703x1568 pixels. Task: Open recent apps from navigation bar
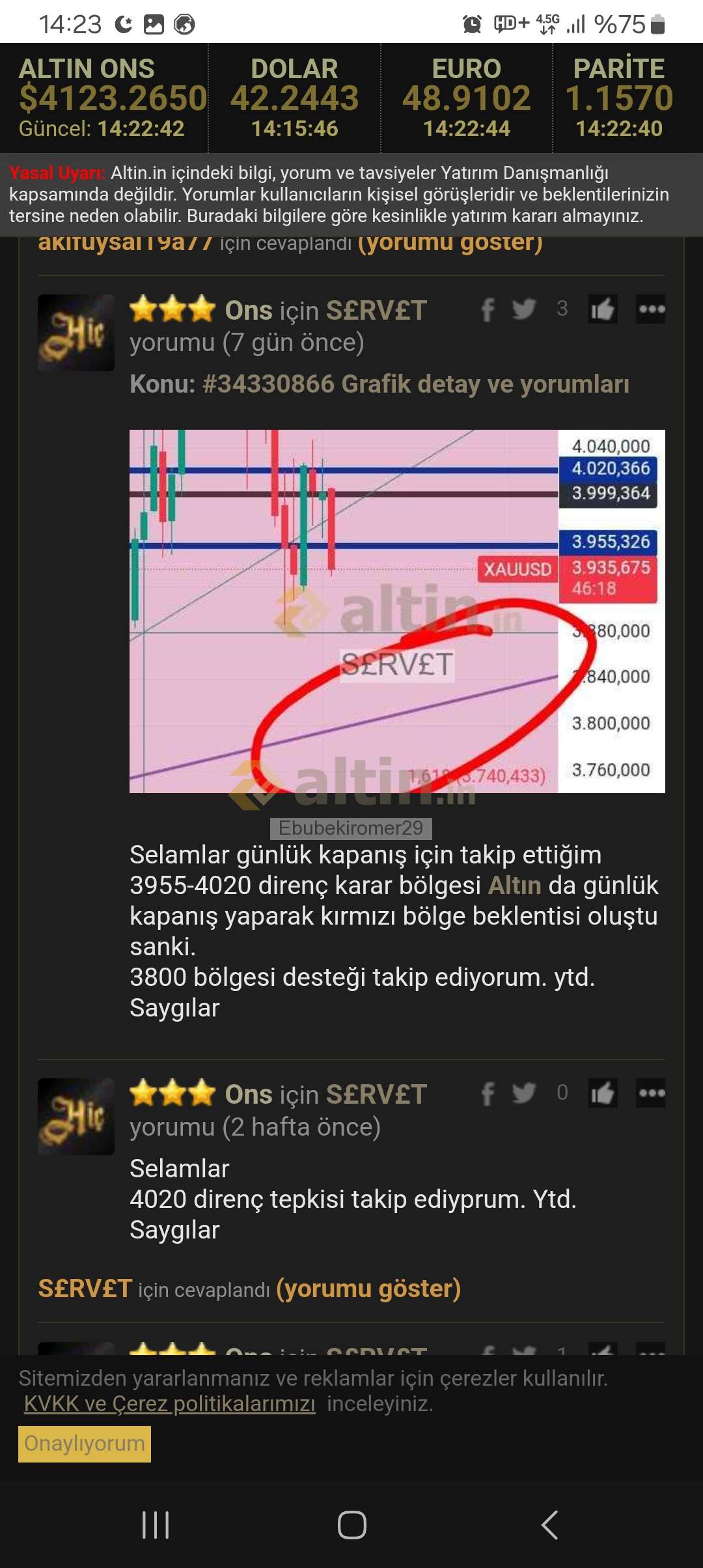coord(156,1525)
